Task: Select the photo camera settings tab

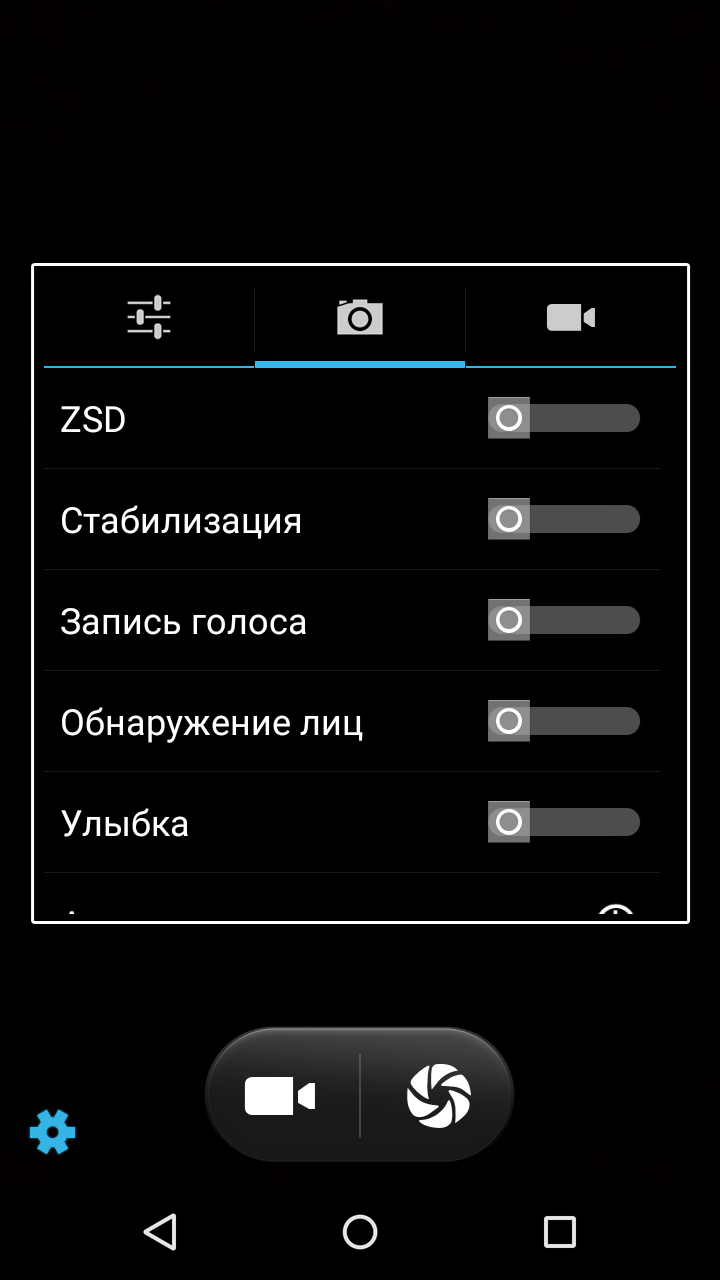Action: tap(360, 318)
